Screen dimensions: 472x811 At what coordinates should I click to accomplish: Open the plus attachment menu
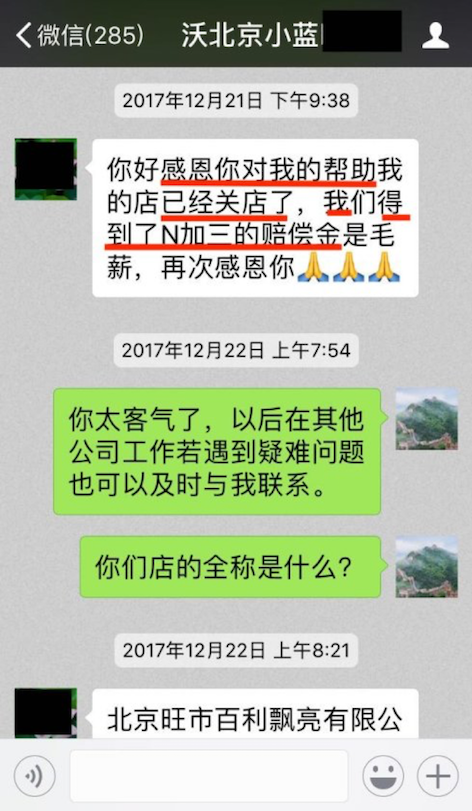437,776
